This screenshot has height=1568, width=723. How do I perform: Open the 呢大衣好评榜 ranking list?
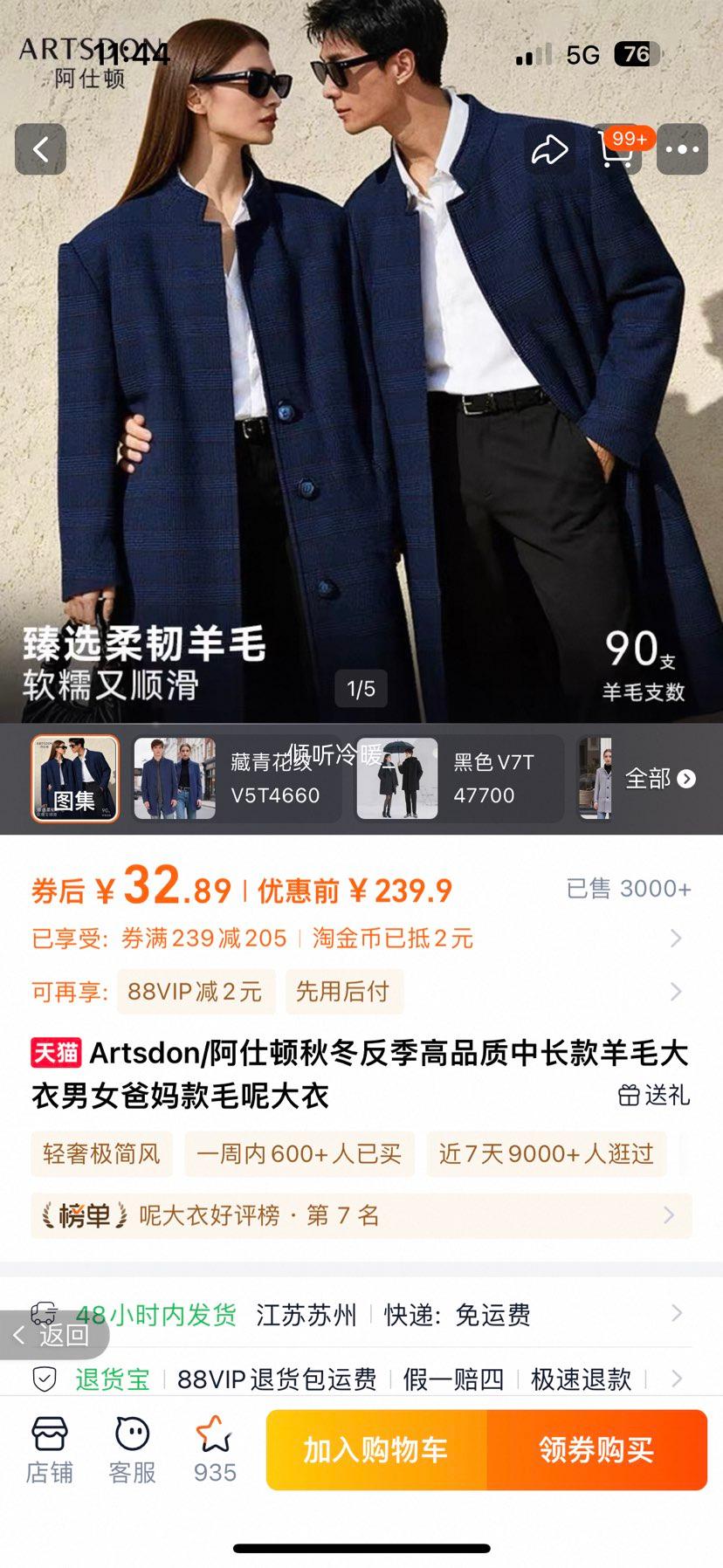point(361,1215)
